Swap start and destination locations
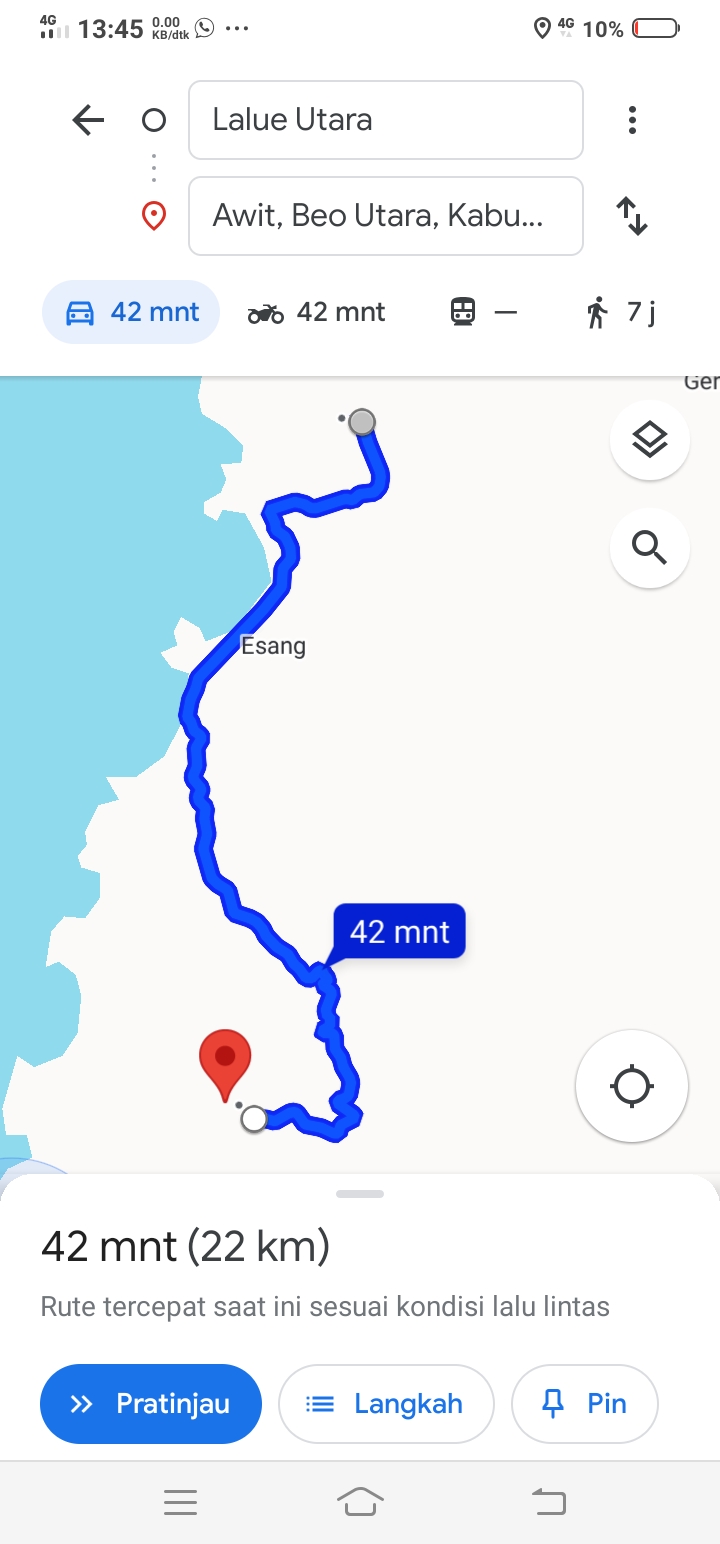This screenshot has height=1544, width=720. tap(632, 216)
